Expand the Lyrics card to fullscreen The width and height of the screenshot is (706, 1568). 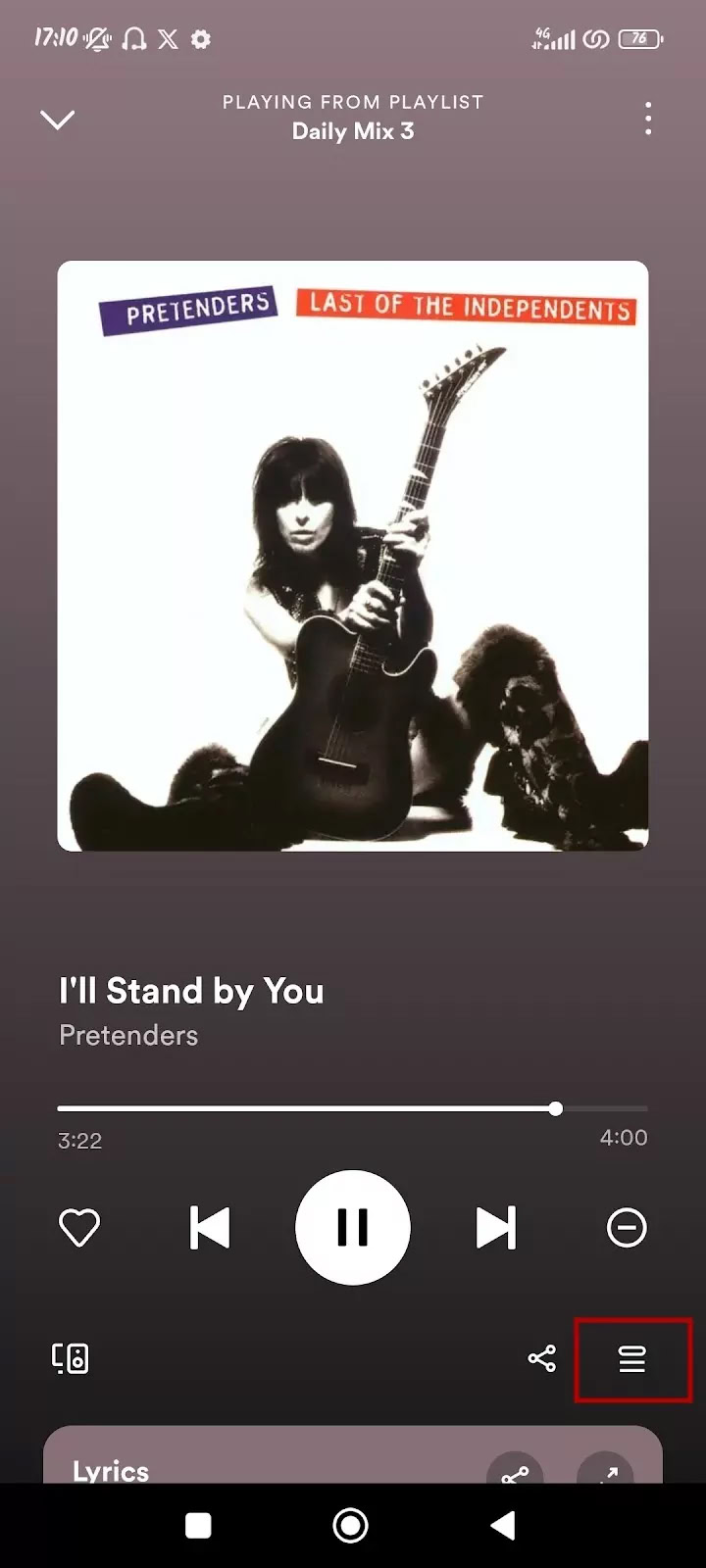pyautogui.click(x=606, y=1471)
